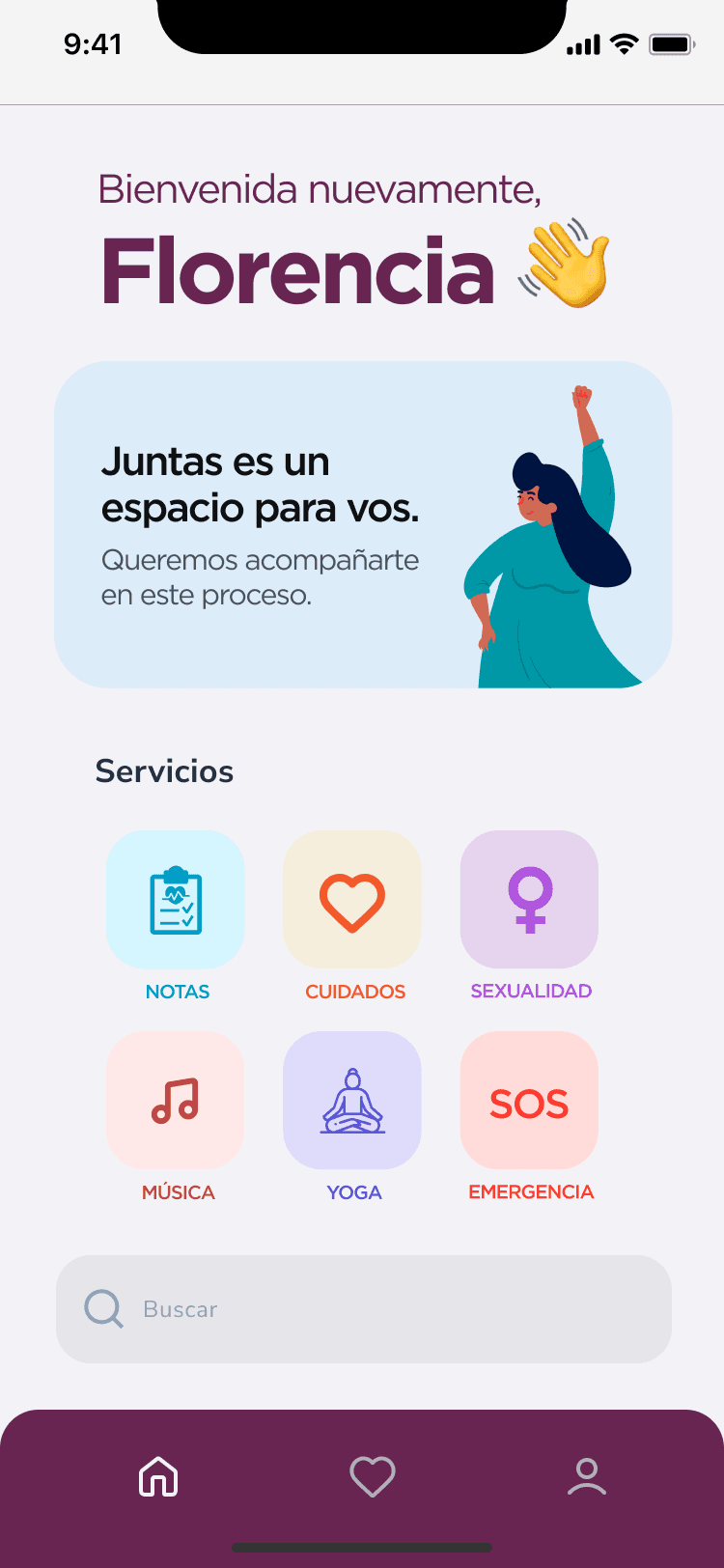Open the profile tab
Viewport: 724px width, 1568px height.
586,1476
